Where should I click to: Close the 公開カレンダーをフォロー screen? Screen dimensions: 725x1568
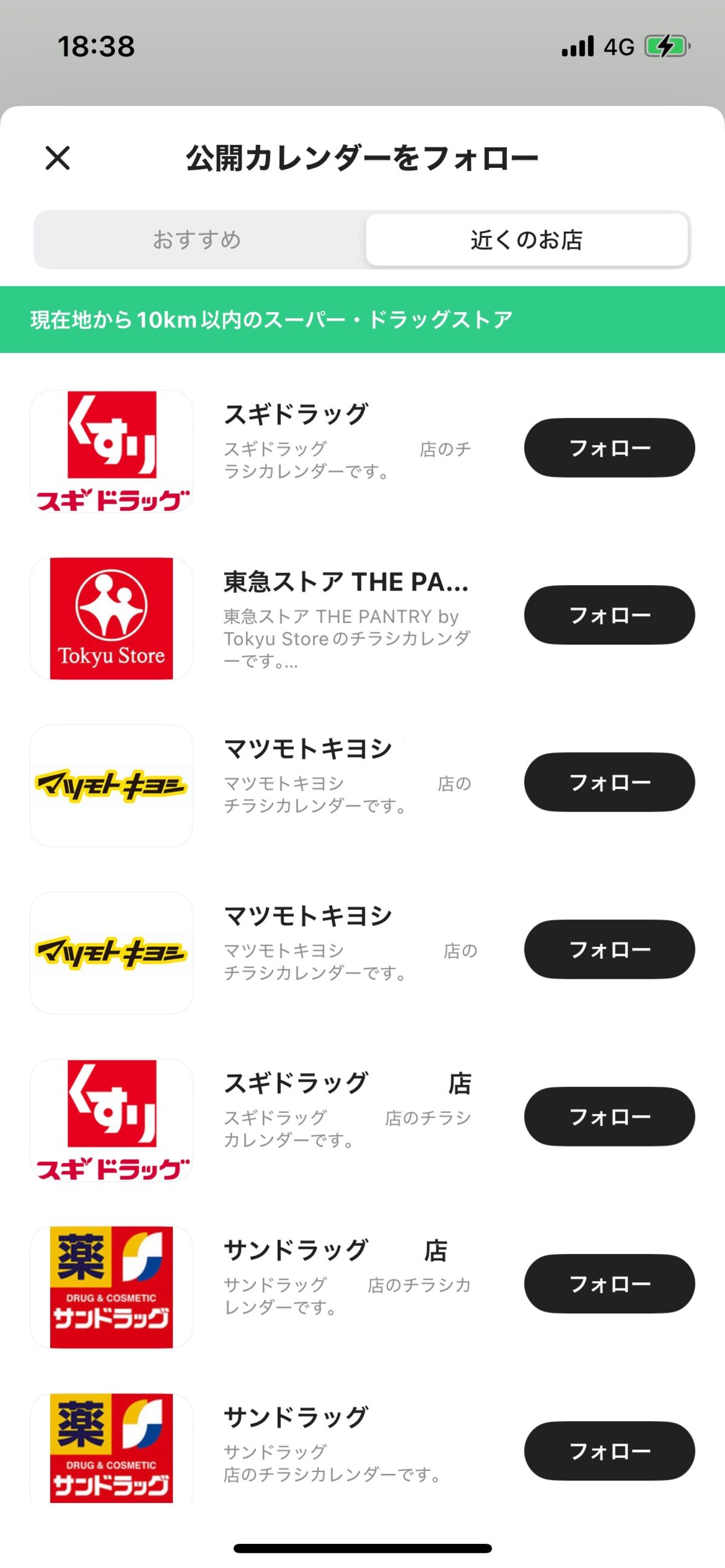59,158
